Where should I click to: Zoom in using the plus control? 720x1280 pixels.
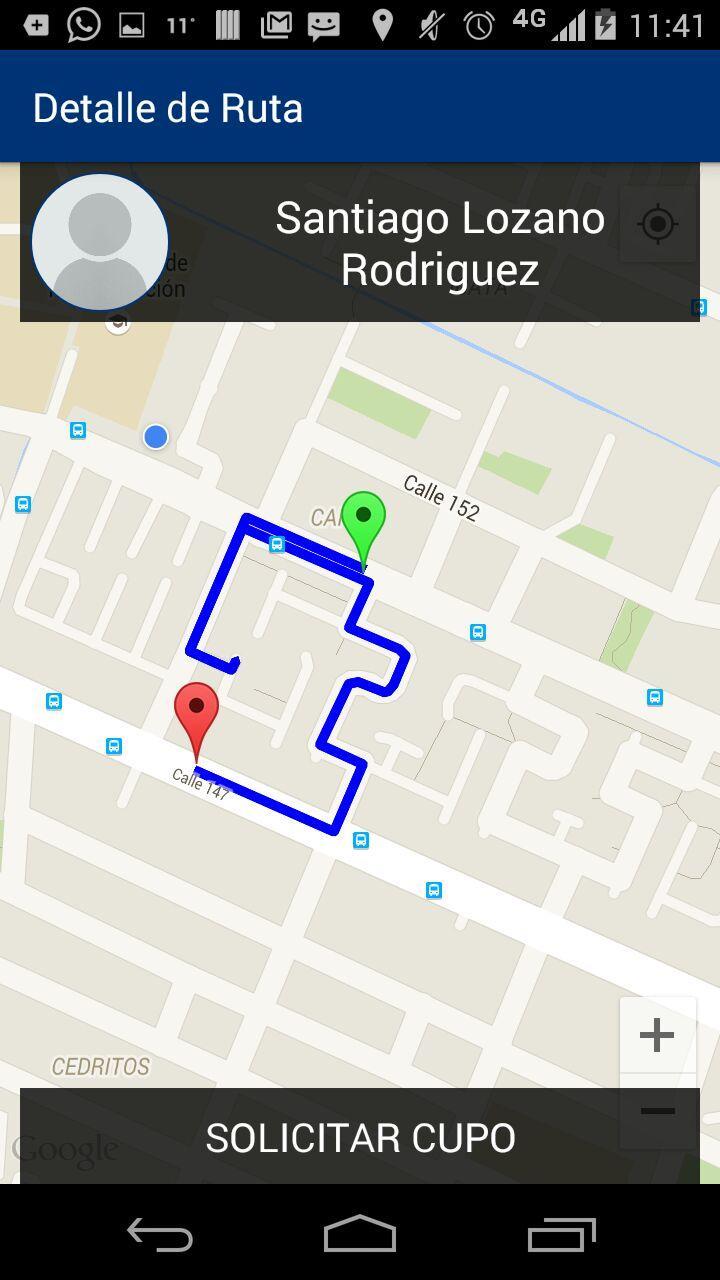[657, 1035]
